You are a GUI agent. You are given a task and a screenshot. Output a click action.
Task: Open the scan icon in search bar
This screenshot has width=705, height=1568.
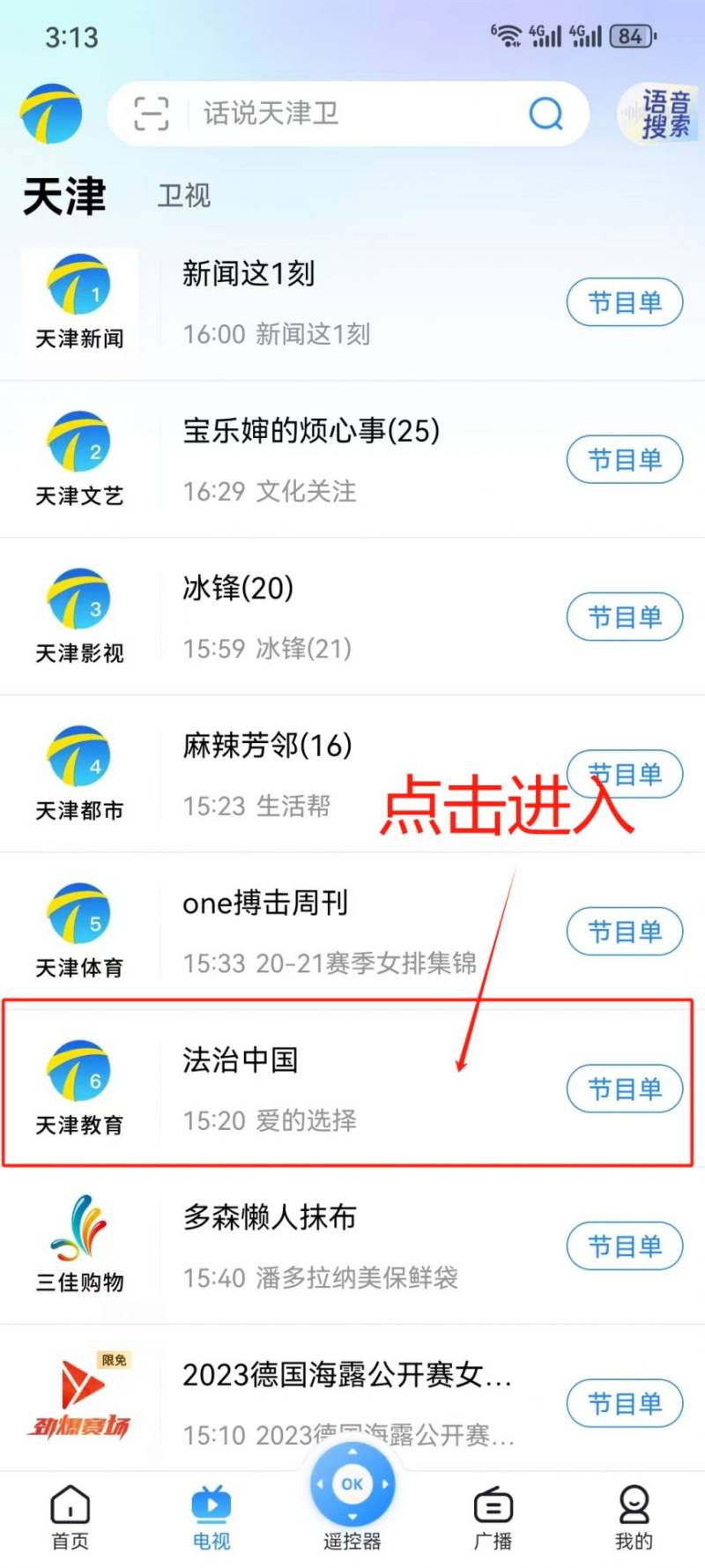tap(151, 114)
